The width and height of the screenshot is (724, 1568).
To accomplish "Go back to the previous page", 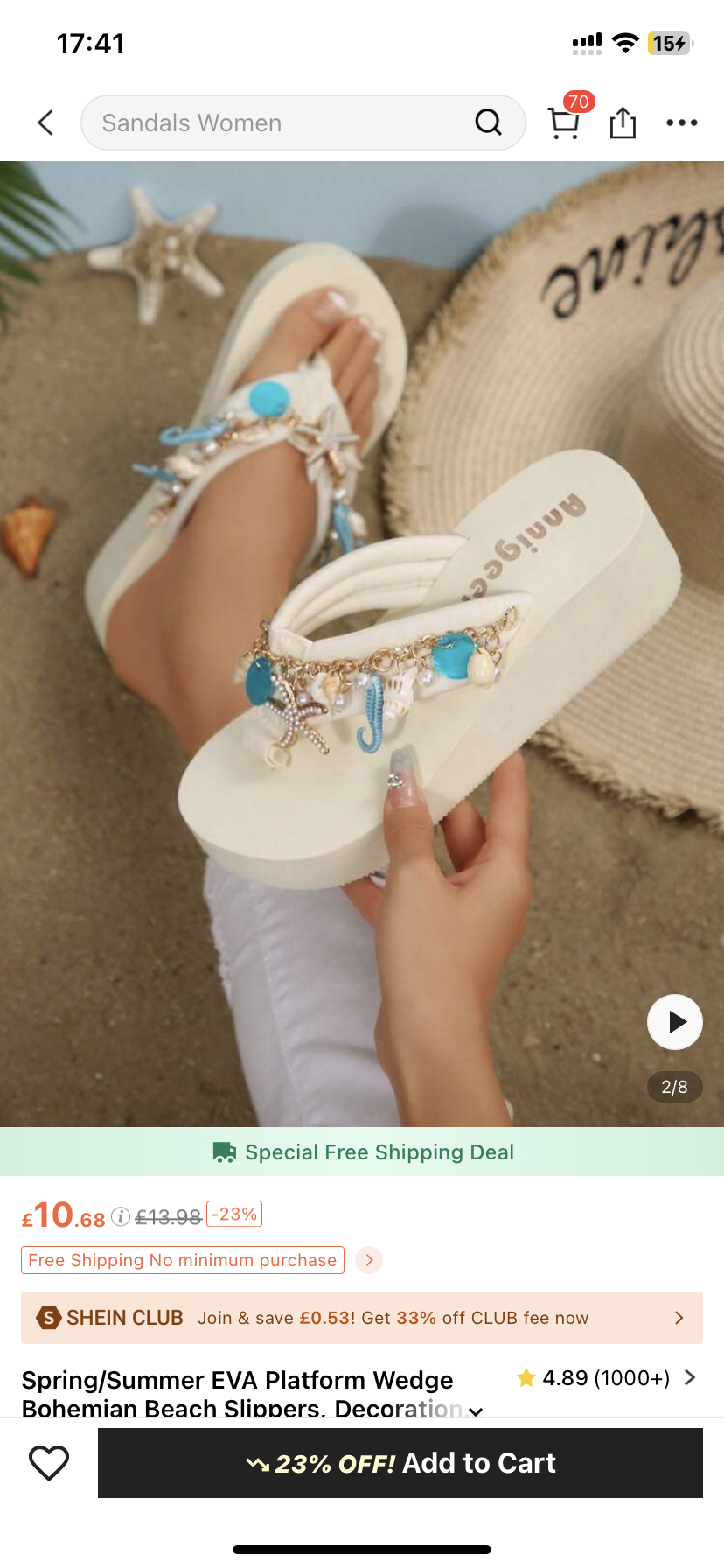I will 46,122.
